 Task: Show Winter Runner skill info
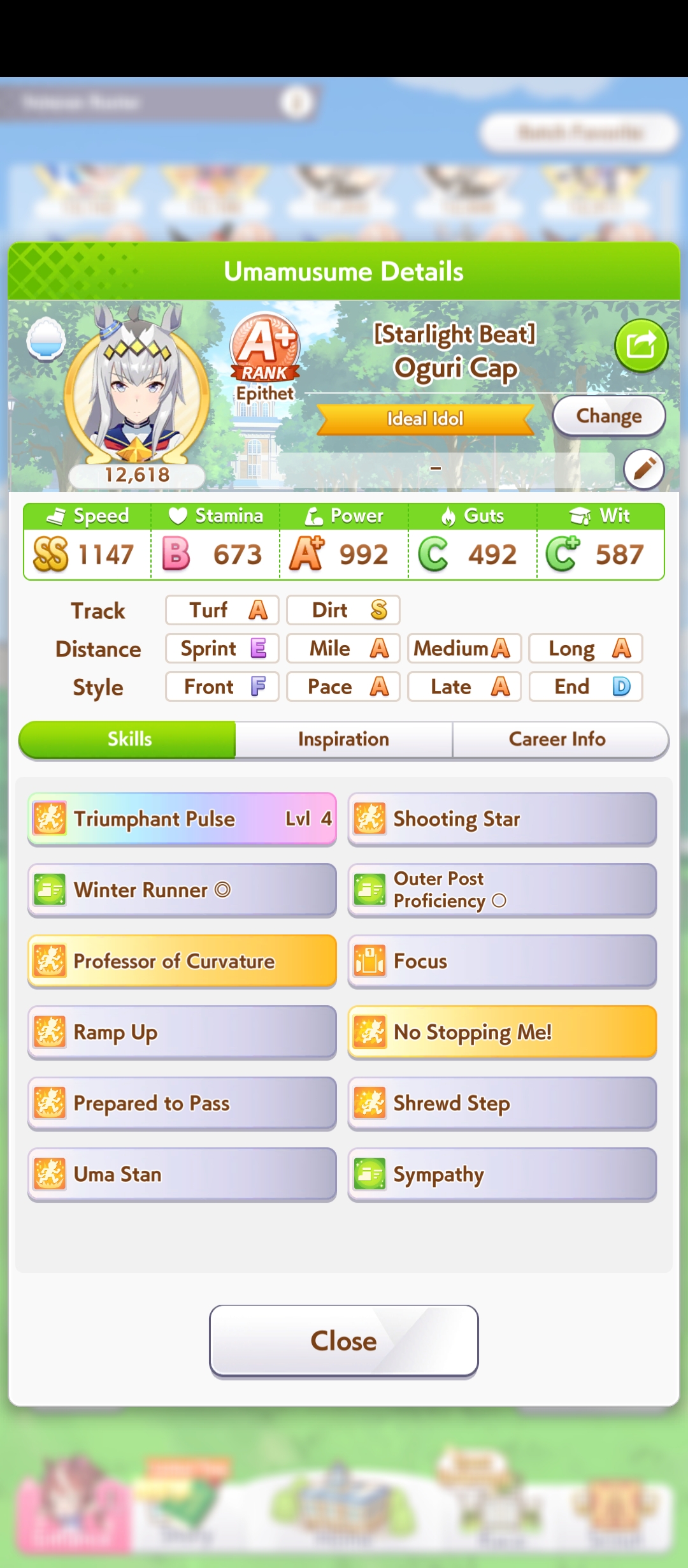(182, 890)
